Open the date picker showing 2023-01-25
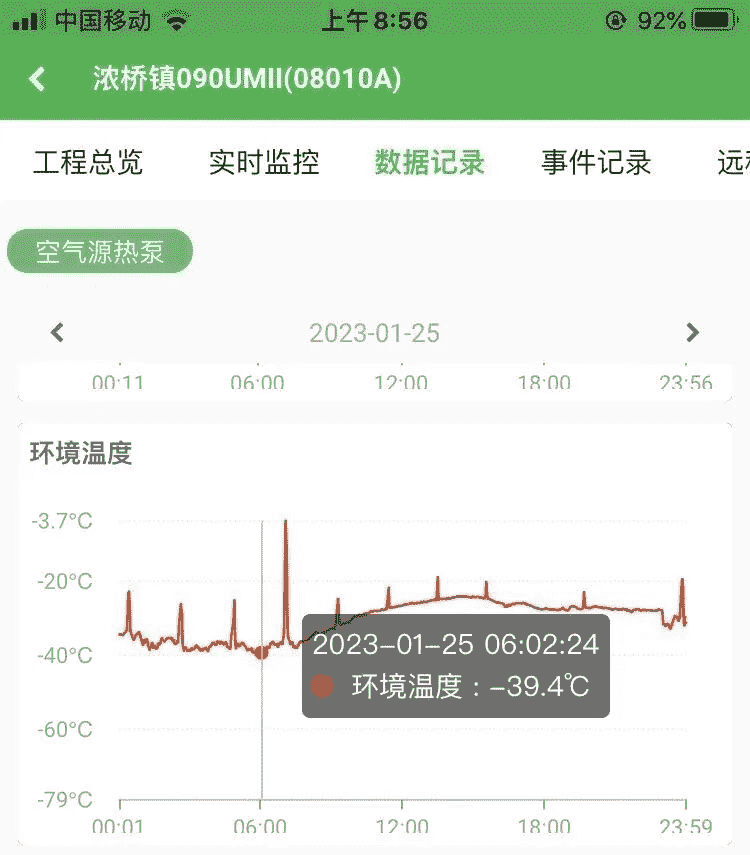Screen dimensions: 750x855 (374, 333)
